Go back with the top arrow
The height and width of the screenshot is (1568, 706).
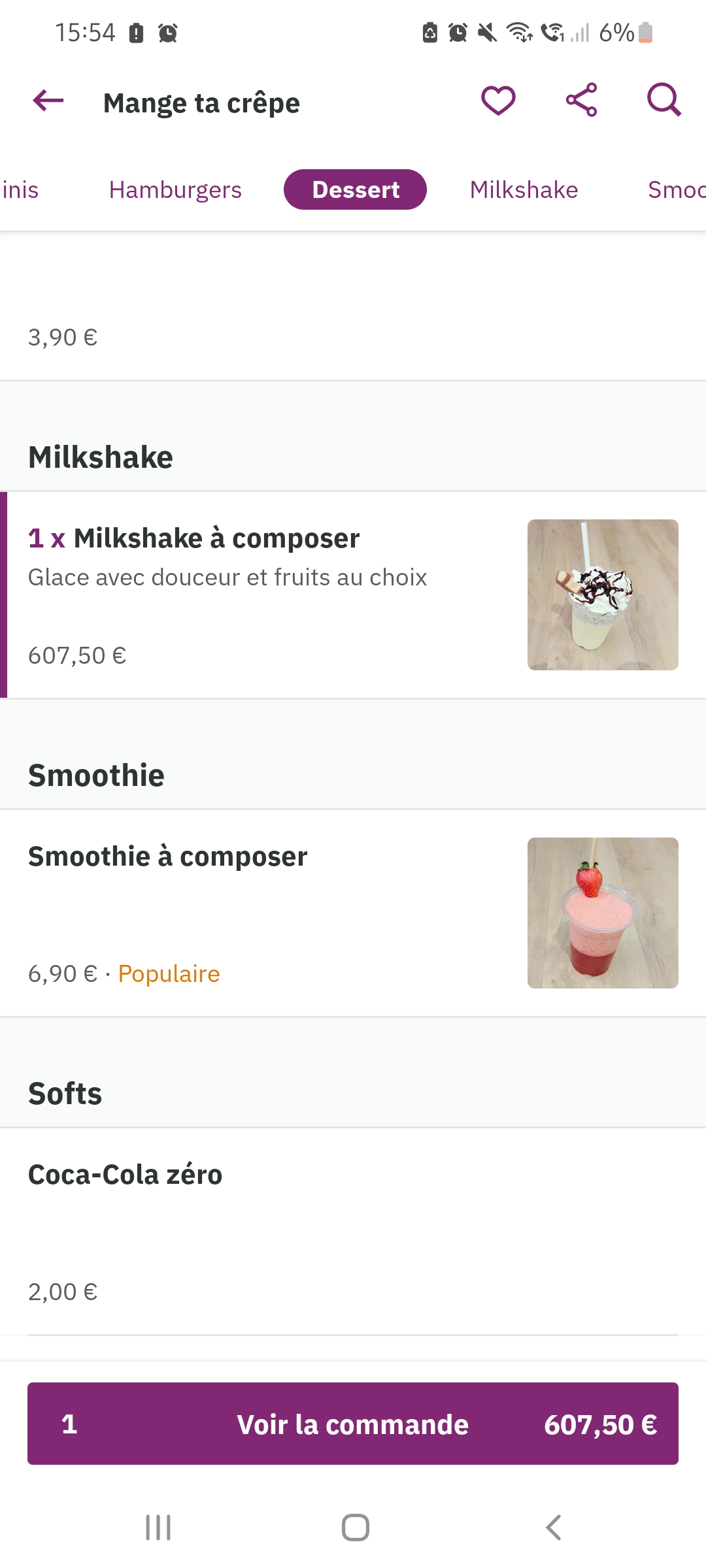point(48,101)
